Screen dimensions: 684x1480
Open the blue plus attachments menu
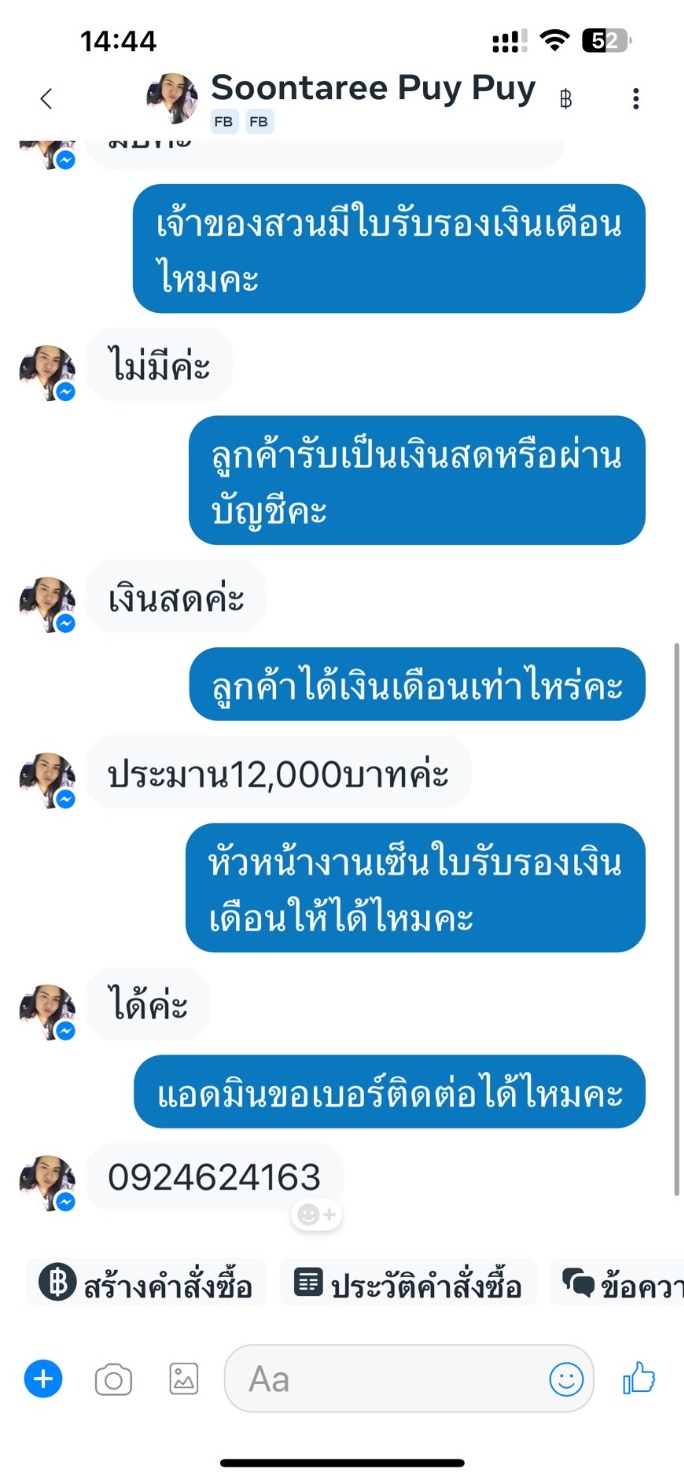coord(43,1381)
